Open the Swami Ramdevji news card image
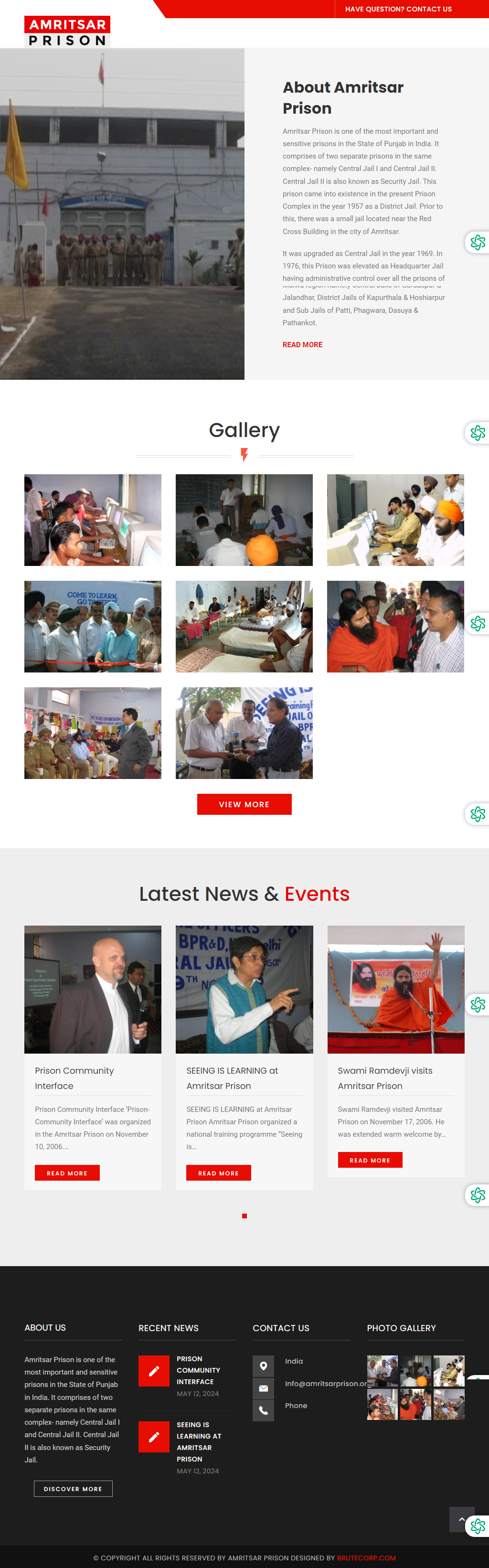The height and width of the screenshot is (1568, 489). tap(396, 989)
